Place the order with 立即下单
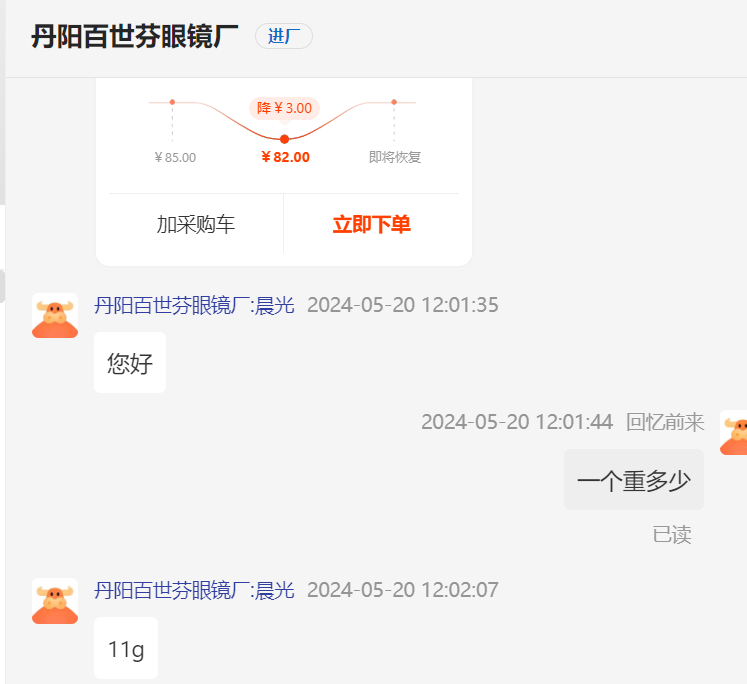This screenshot has height=684, width=747. click(x=371, y=224)
